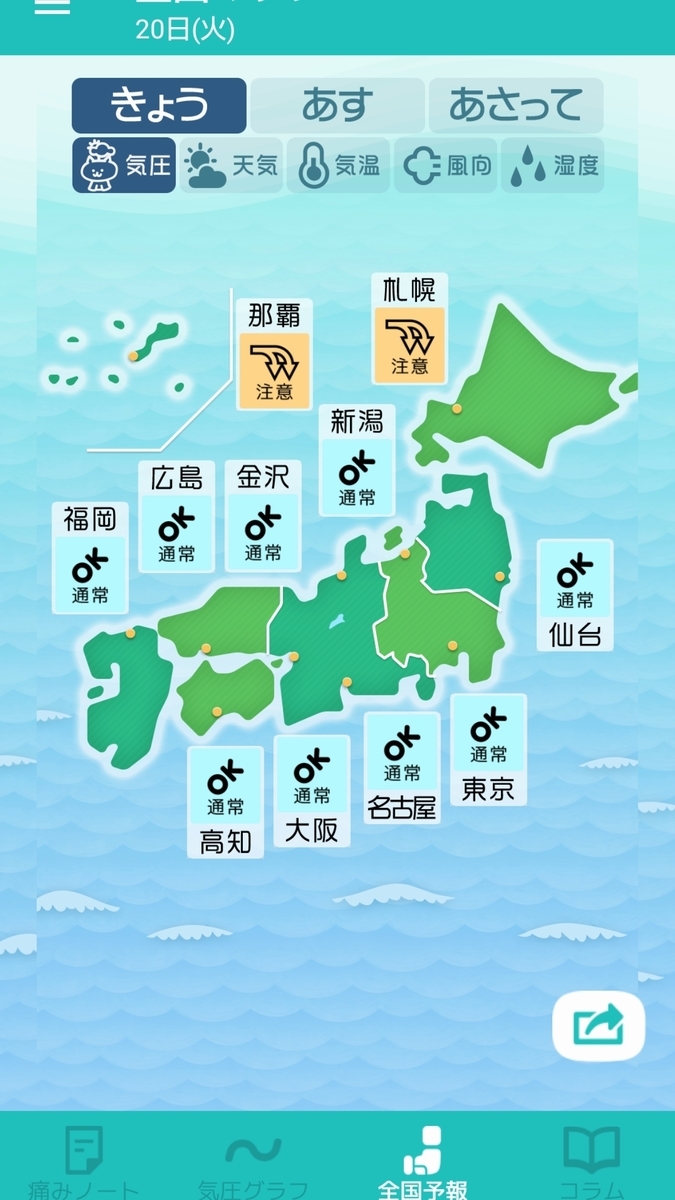Open the 大阪 pressure card
This screenshot has width=675, height=1200.
[312, 791]
